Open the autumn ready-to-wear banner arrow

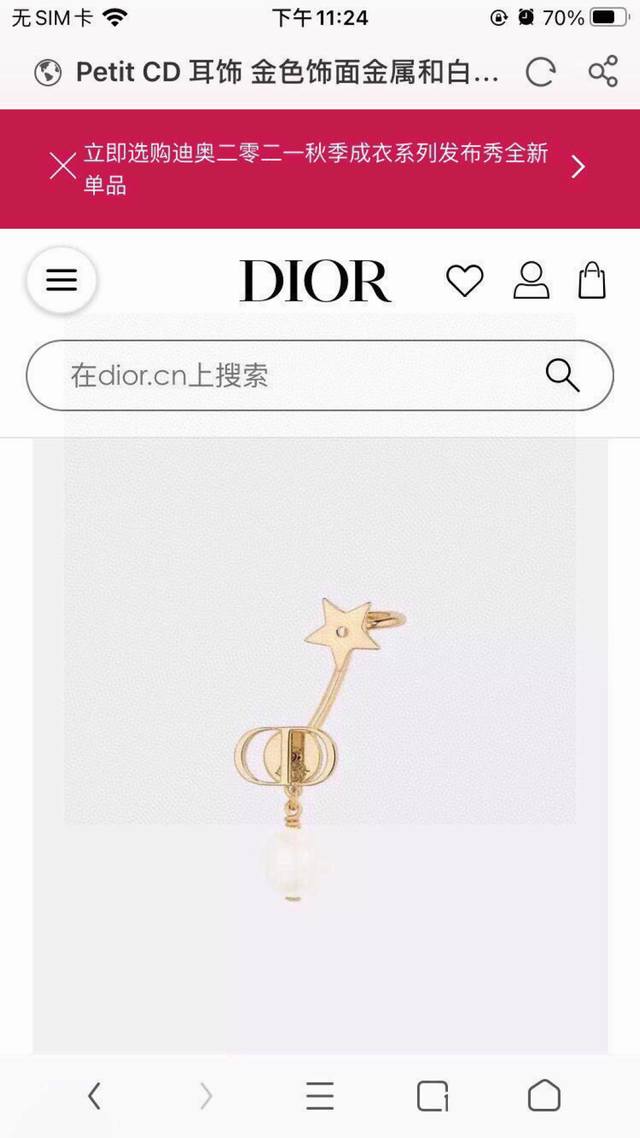[577, 167]
